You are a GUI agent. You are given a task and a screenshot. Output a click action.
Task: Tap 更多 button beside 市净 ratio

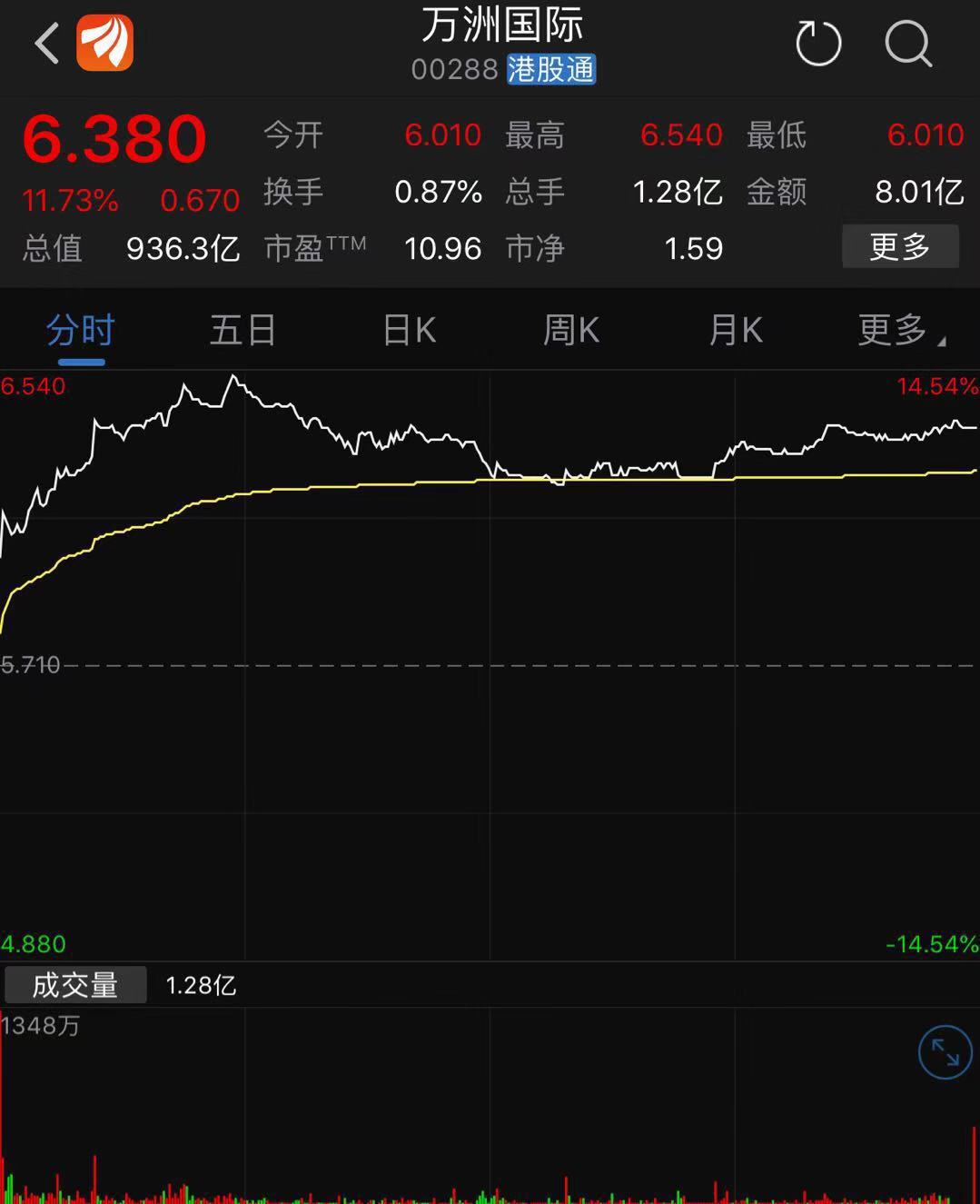click(x=900, y=246)
